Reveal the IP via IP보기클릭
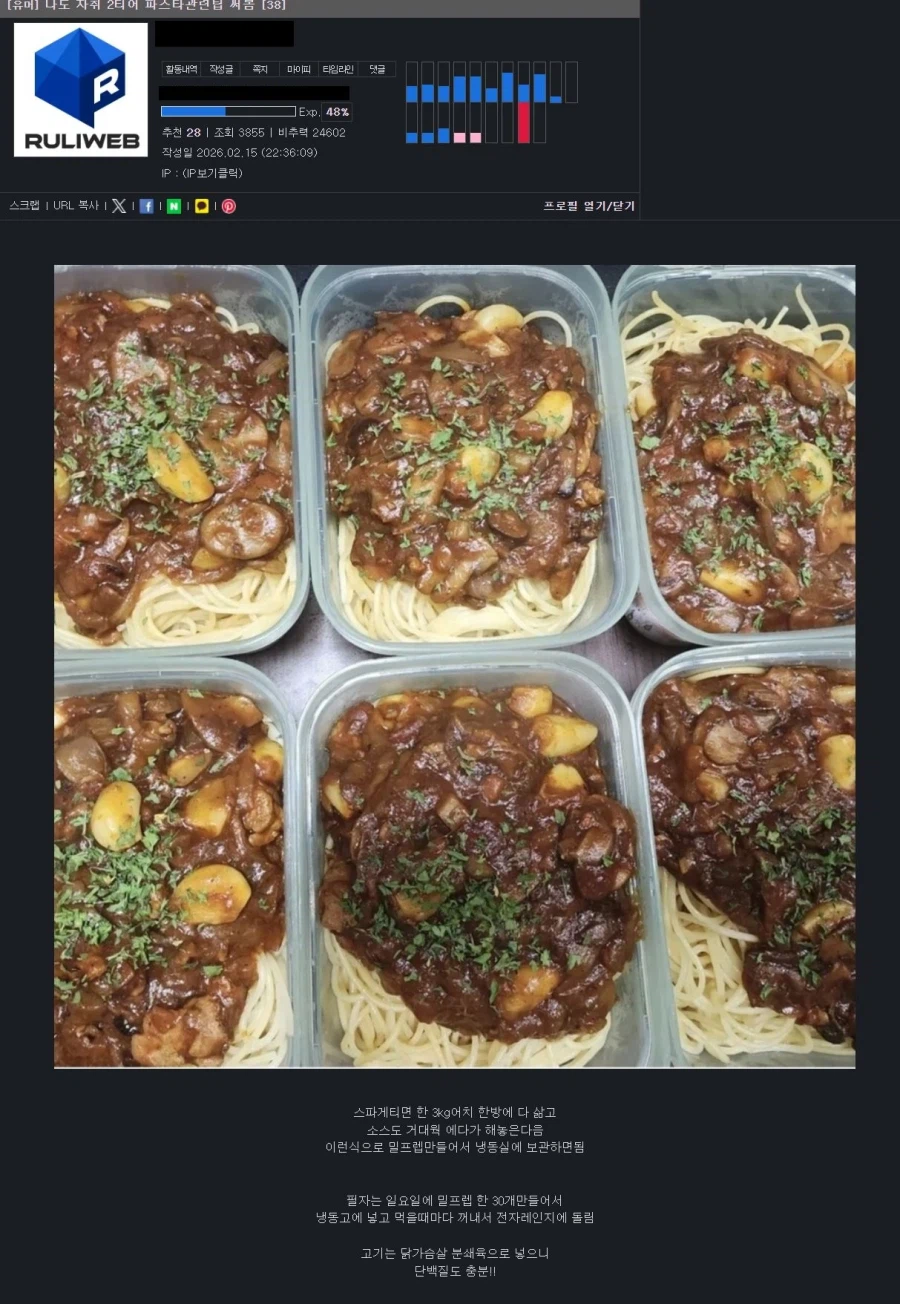Screen dimensions: 900x1304 tap(211, 172)
